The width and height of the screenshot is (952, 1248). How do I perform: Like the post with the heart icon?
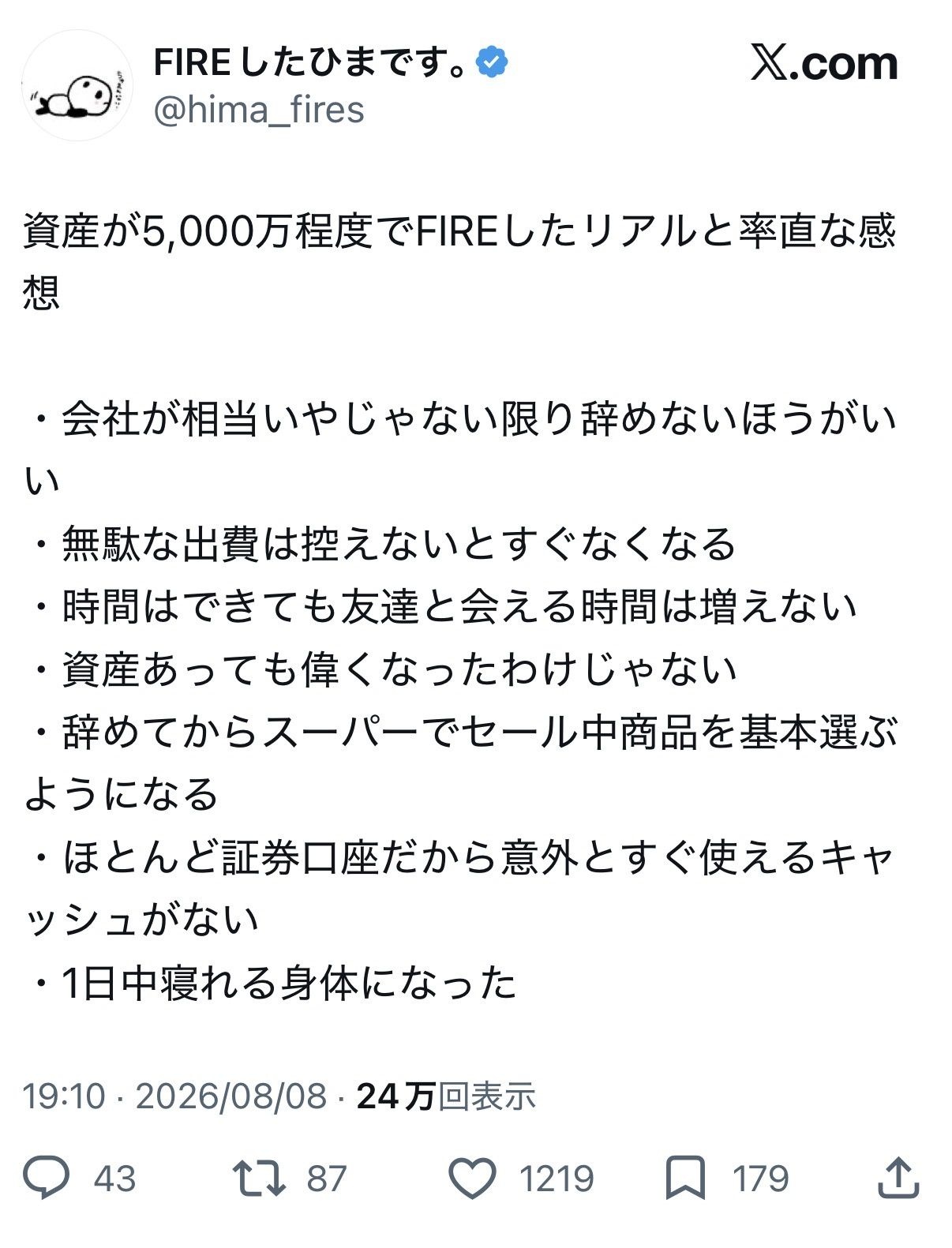[x=472, y=1179]
